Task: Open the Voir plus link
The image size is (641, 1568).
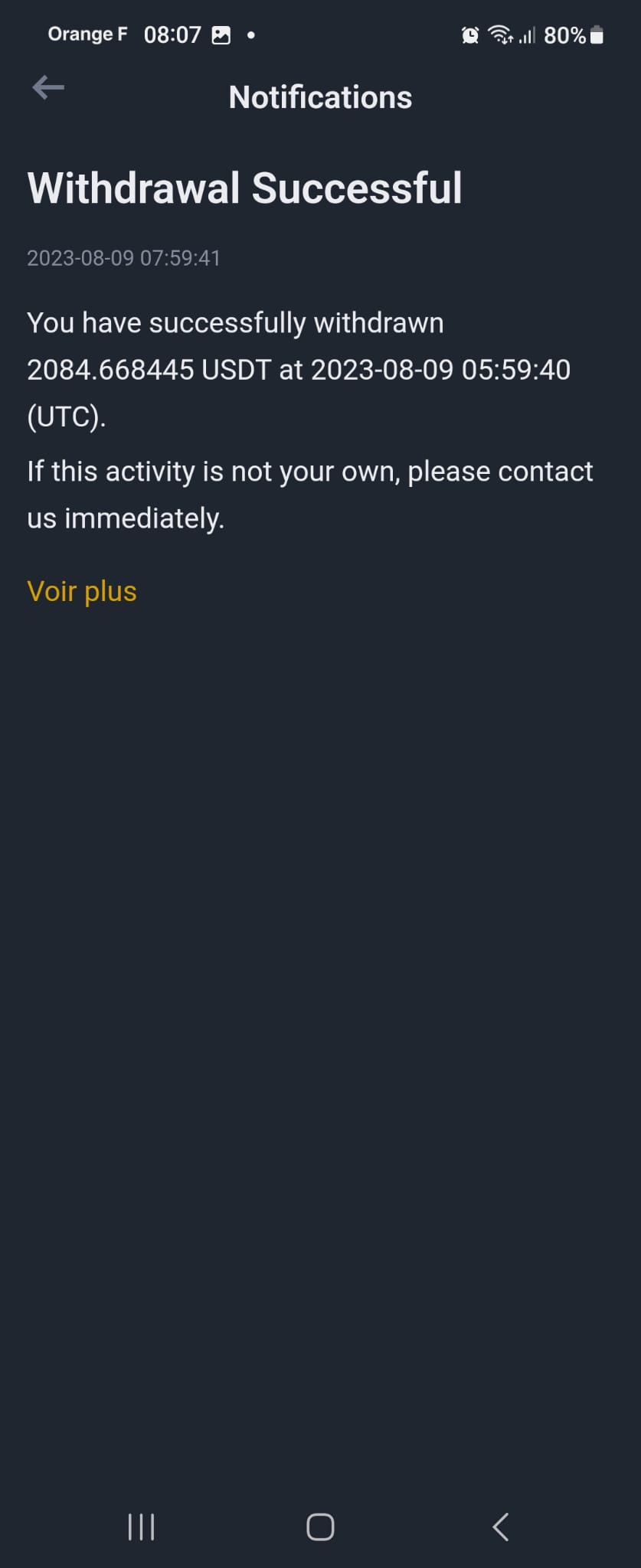Action: click(x=82, y=591)
